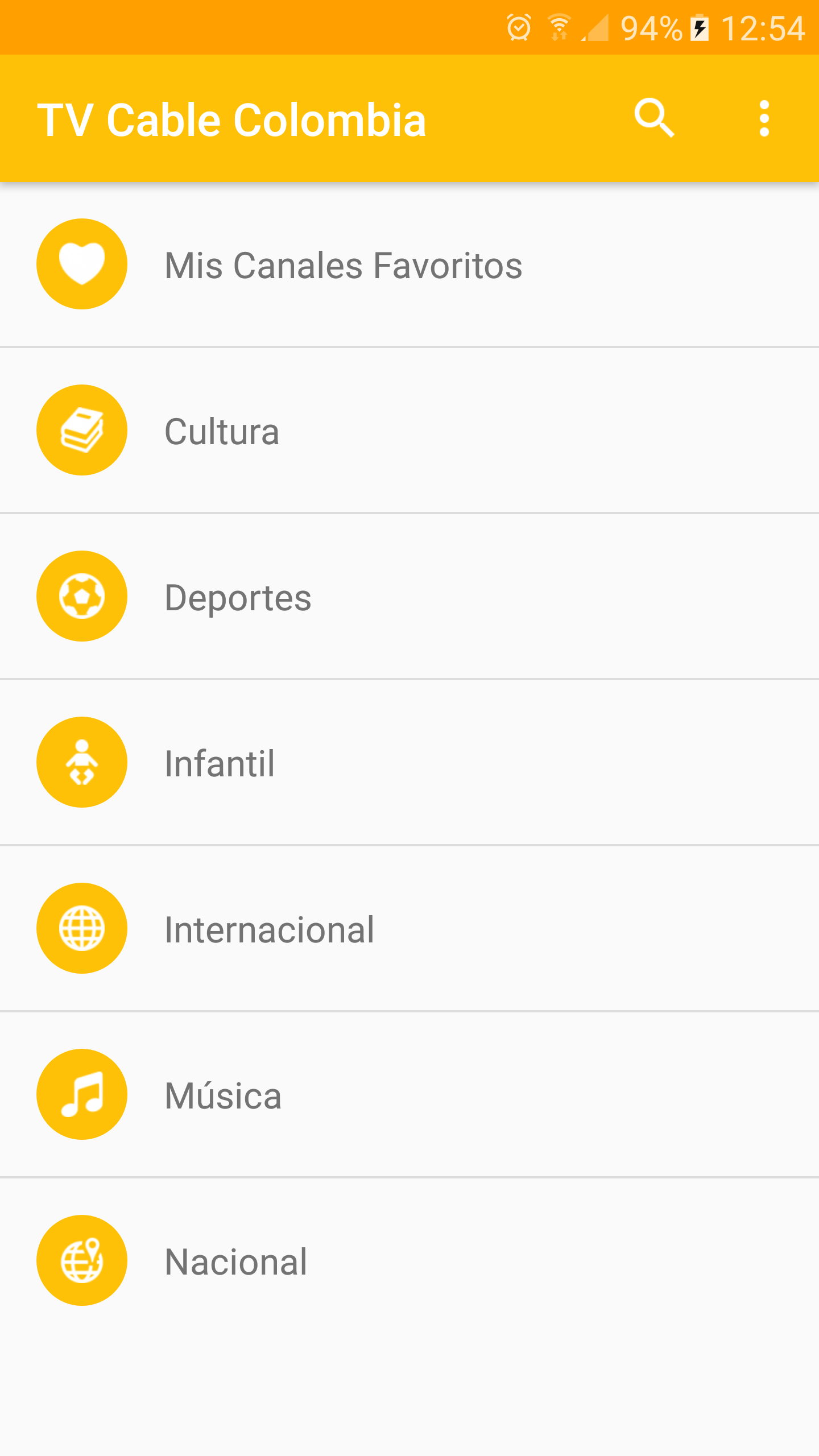
Task: Open the search icon in the app bar
Action: pos(654,118)
